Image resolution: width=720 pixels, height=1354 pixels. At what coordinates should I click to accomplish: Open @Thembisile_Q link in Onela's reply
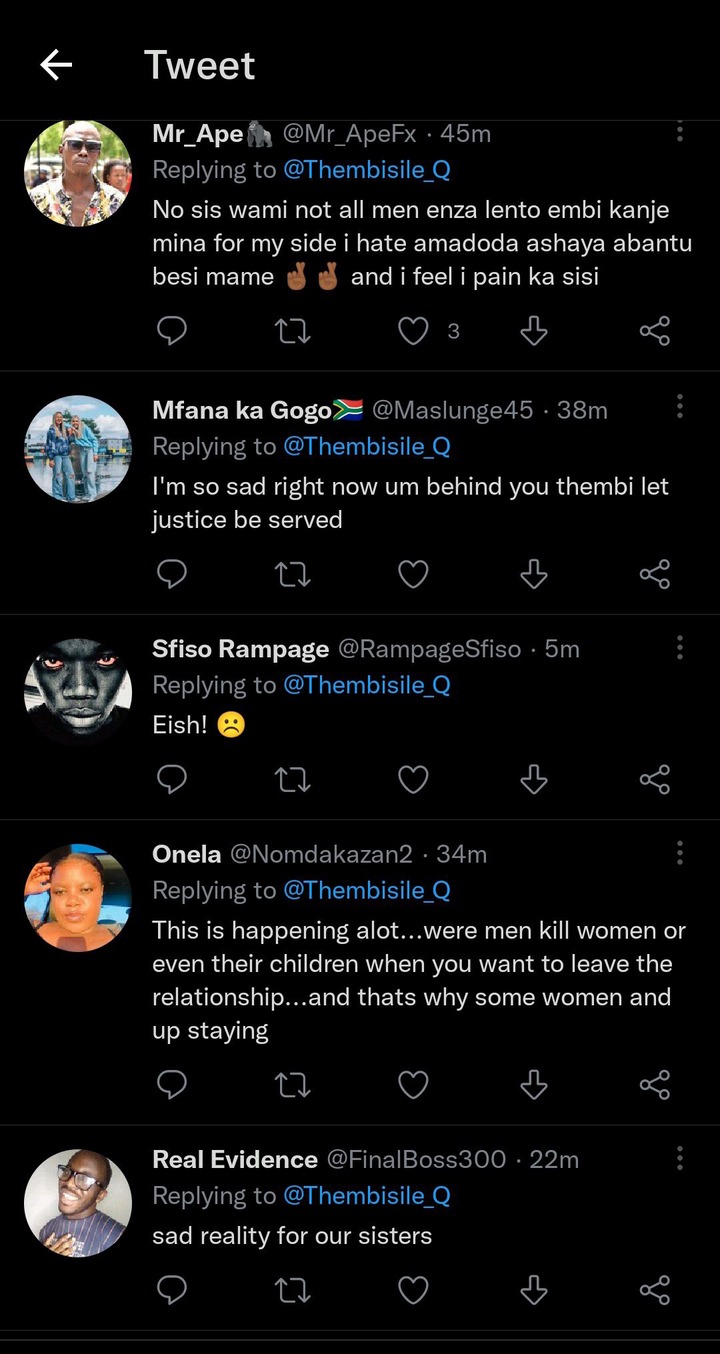[x=367, y=890]
